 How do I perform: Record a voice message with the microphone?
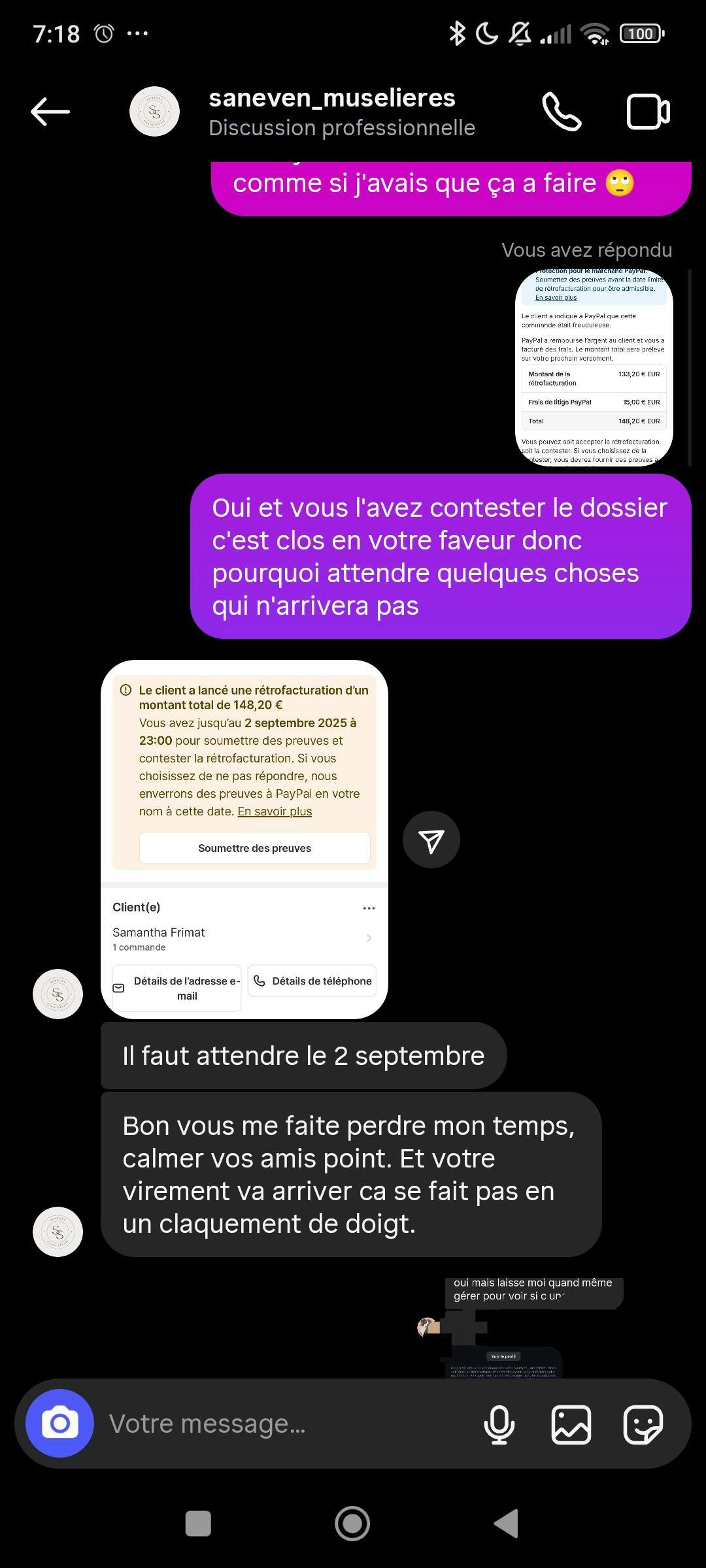499,1424
